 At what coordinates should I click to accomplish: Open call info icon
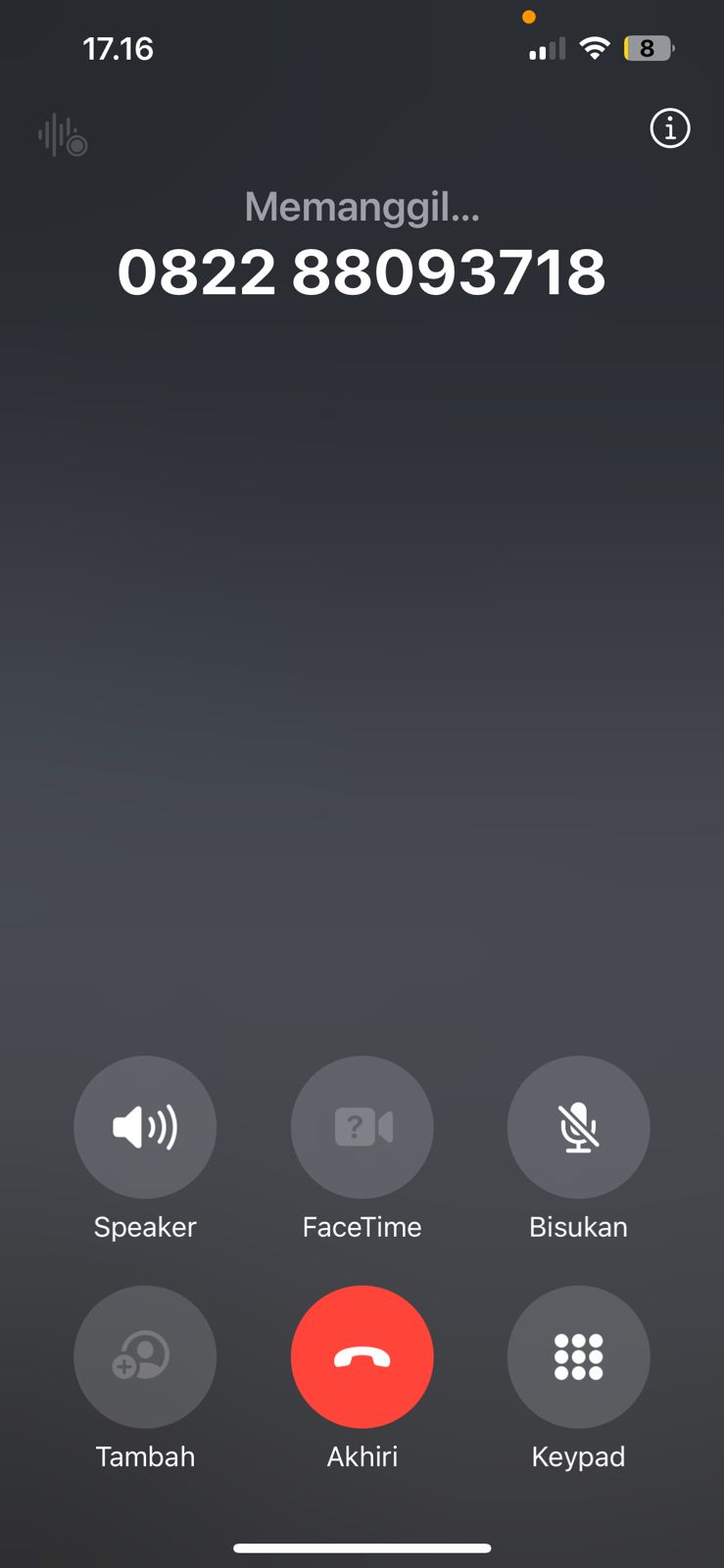670,128
